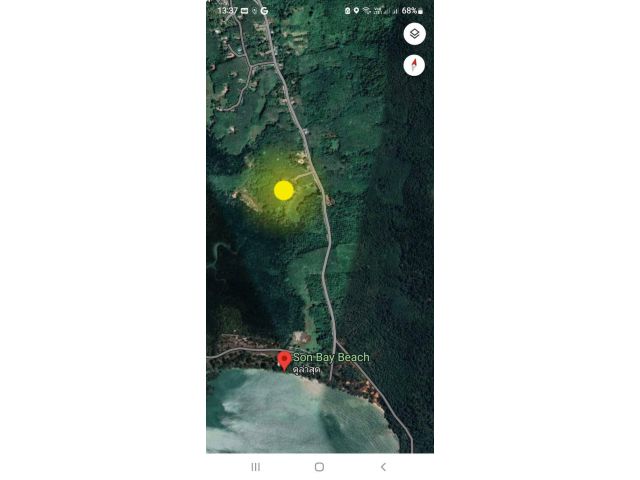Go to the home screen

point(319,467)
